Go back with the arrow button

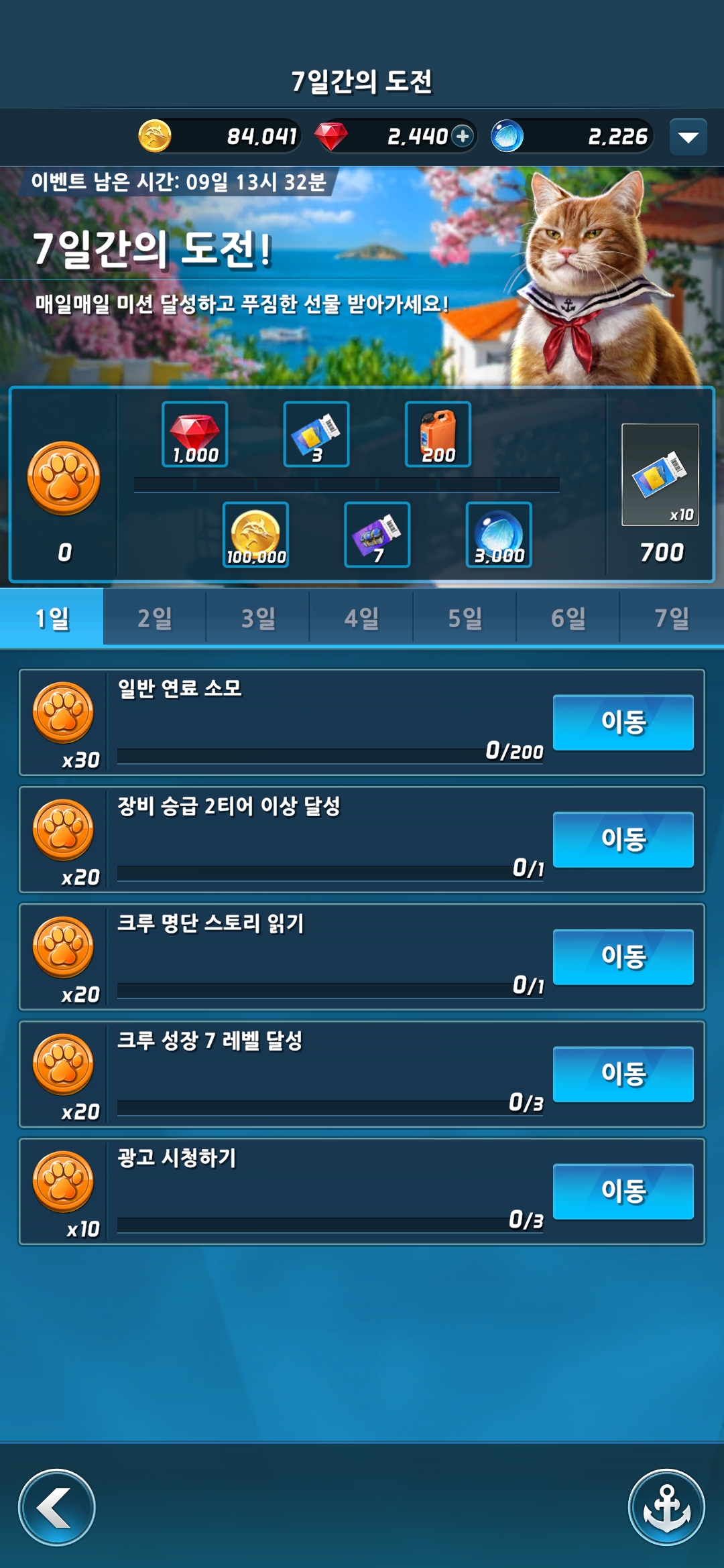[57, 1507]
